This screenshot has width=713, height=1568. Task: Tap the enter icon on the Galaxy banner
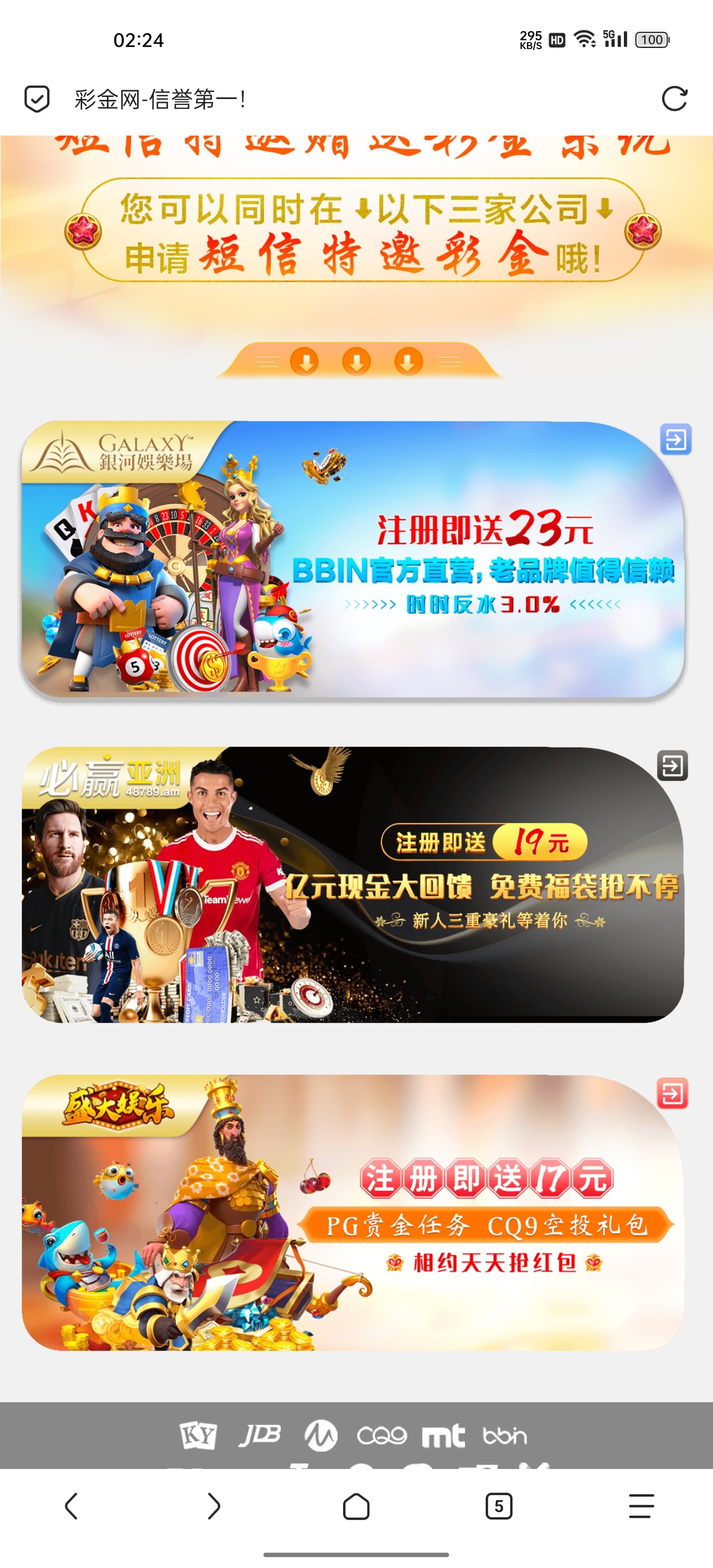point(675,439)
